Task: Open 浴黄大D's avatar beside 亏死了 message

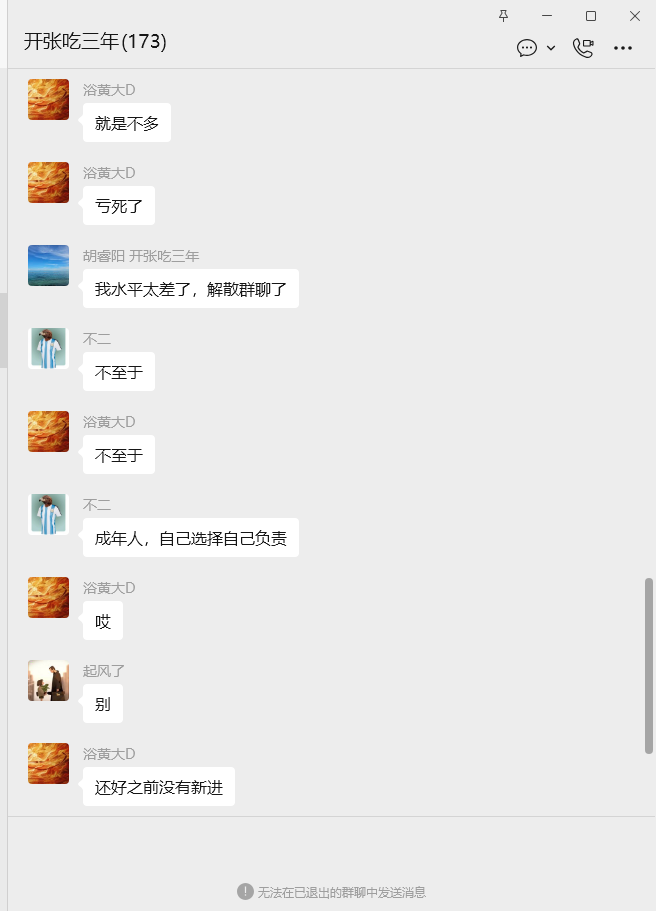Action: [x=48, y=182]
